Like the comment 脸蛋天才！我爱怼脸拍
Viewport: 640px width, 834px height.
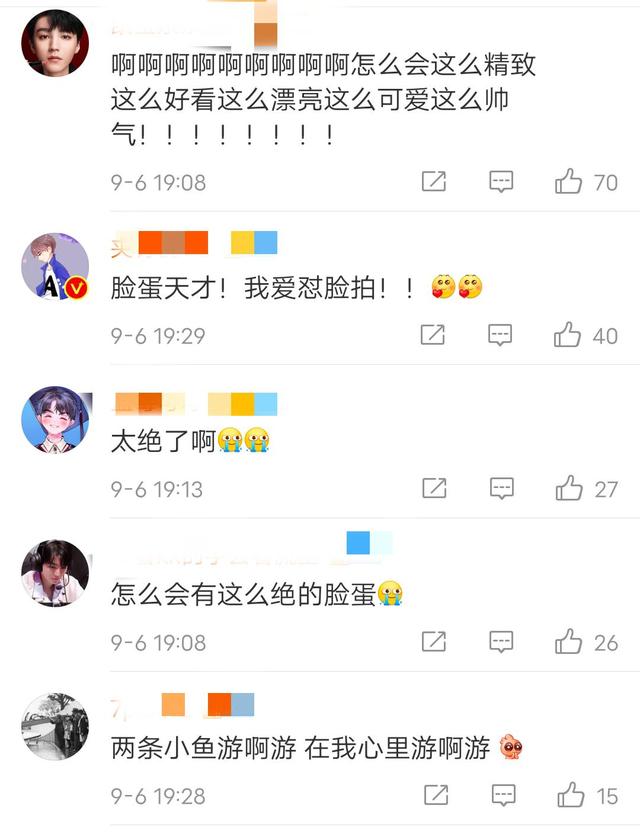pos(569,335)
